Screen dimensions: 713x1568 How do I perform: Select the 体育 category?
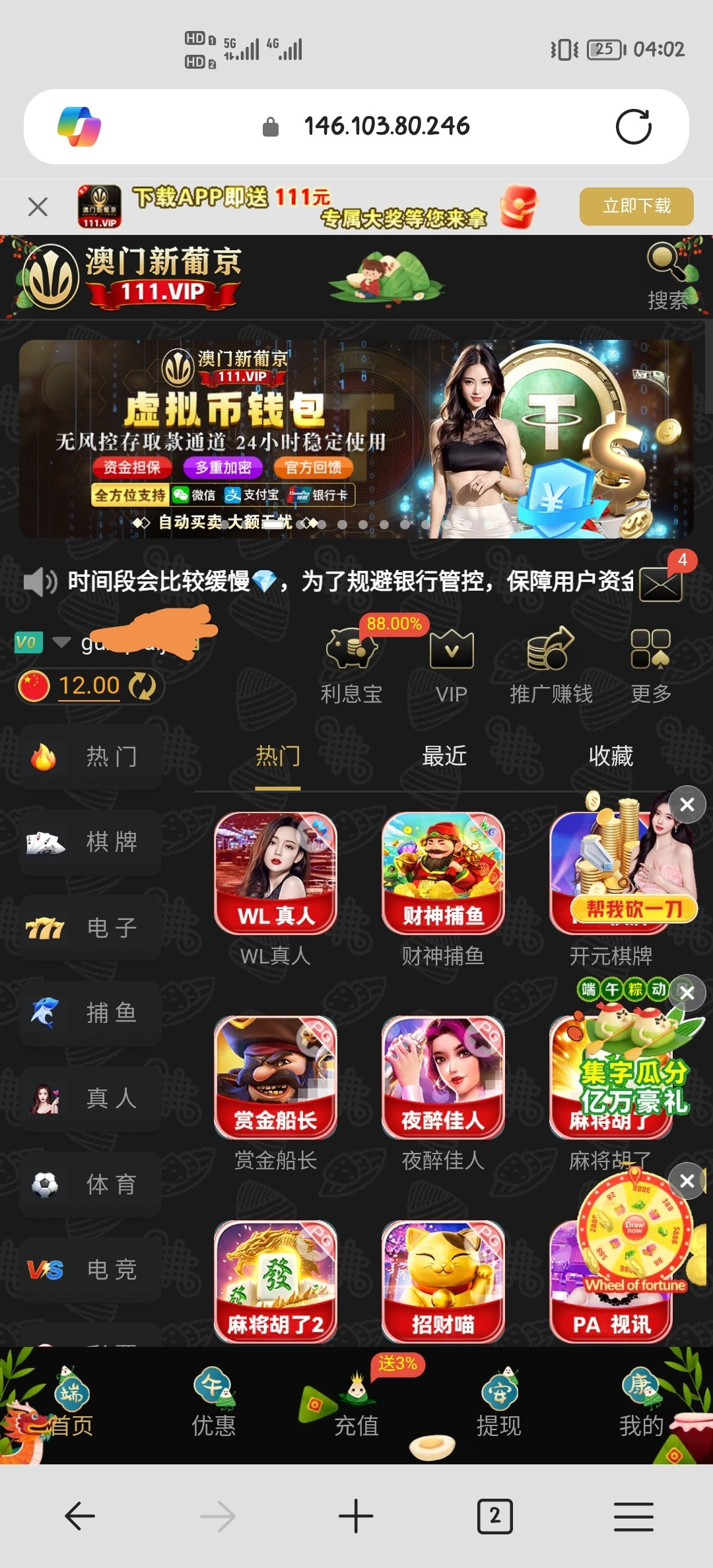click(x=90, y=1185)
